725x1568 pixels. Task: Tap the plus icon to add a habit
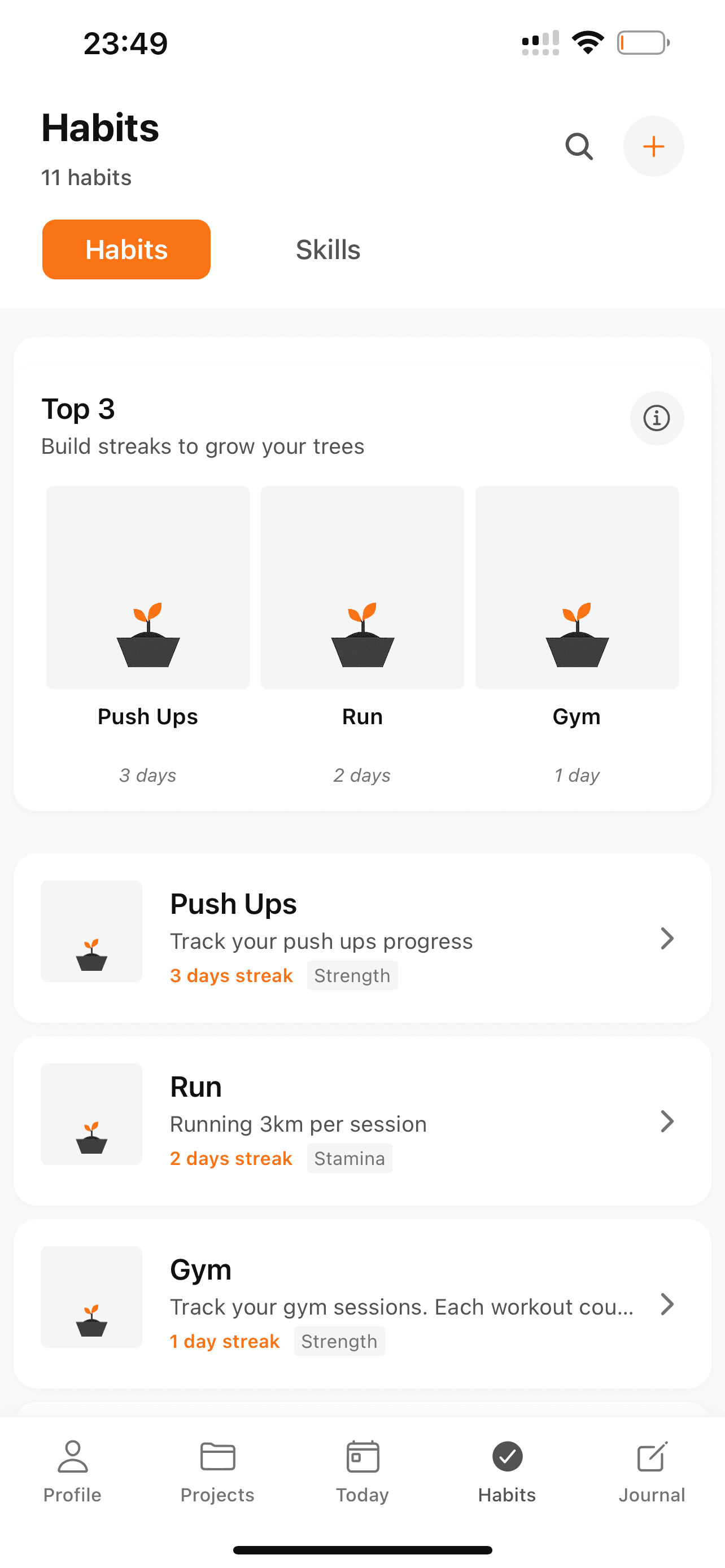(653, 146)
